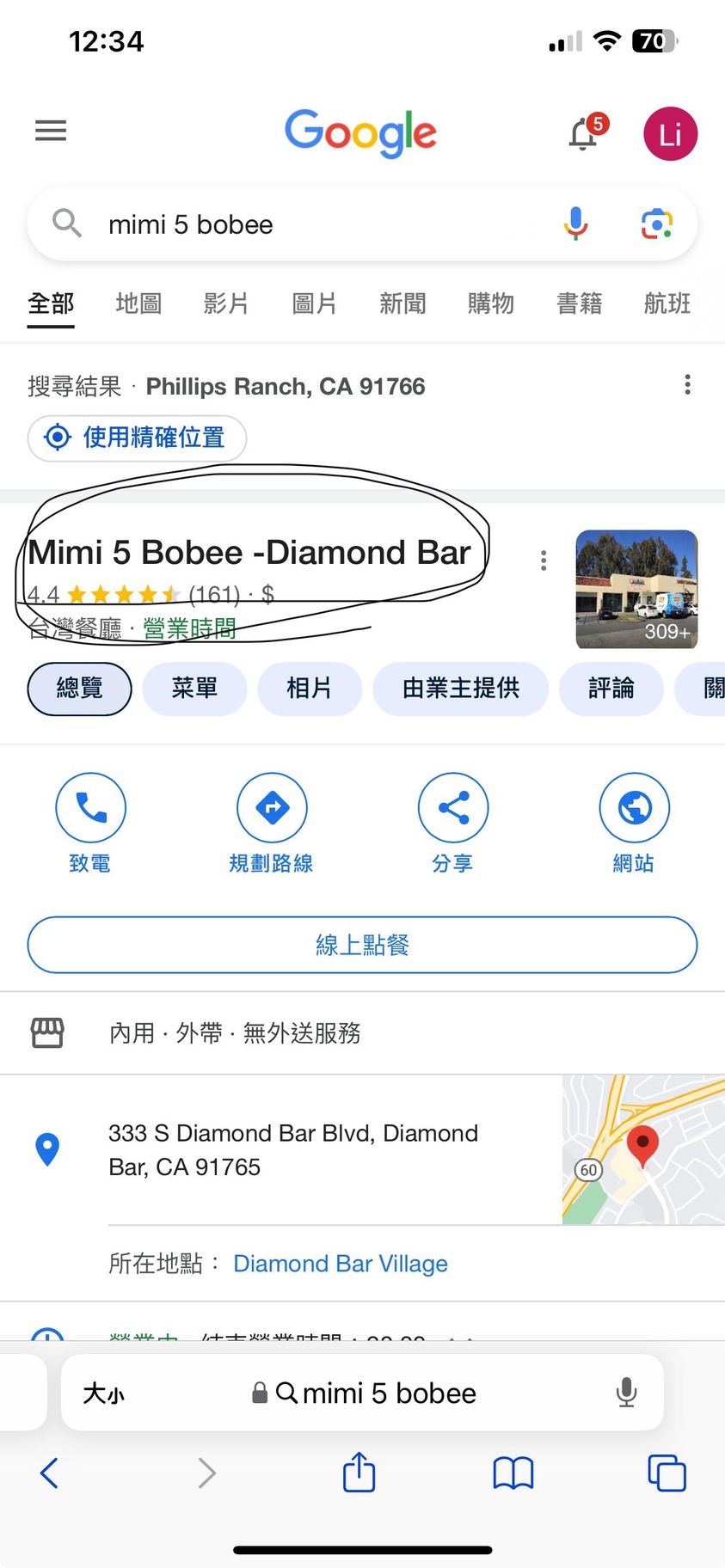Screen dimensions: 725x1568
Task: Start voice search with microphone
Action: pos(575,224)
